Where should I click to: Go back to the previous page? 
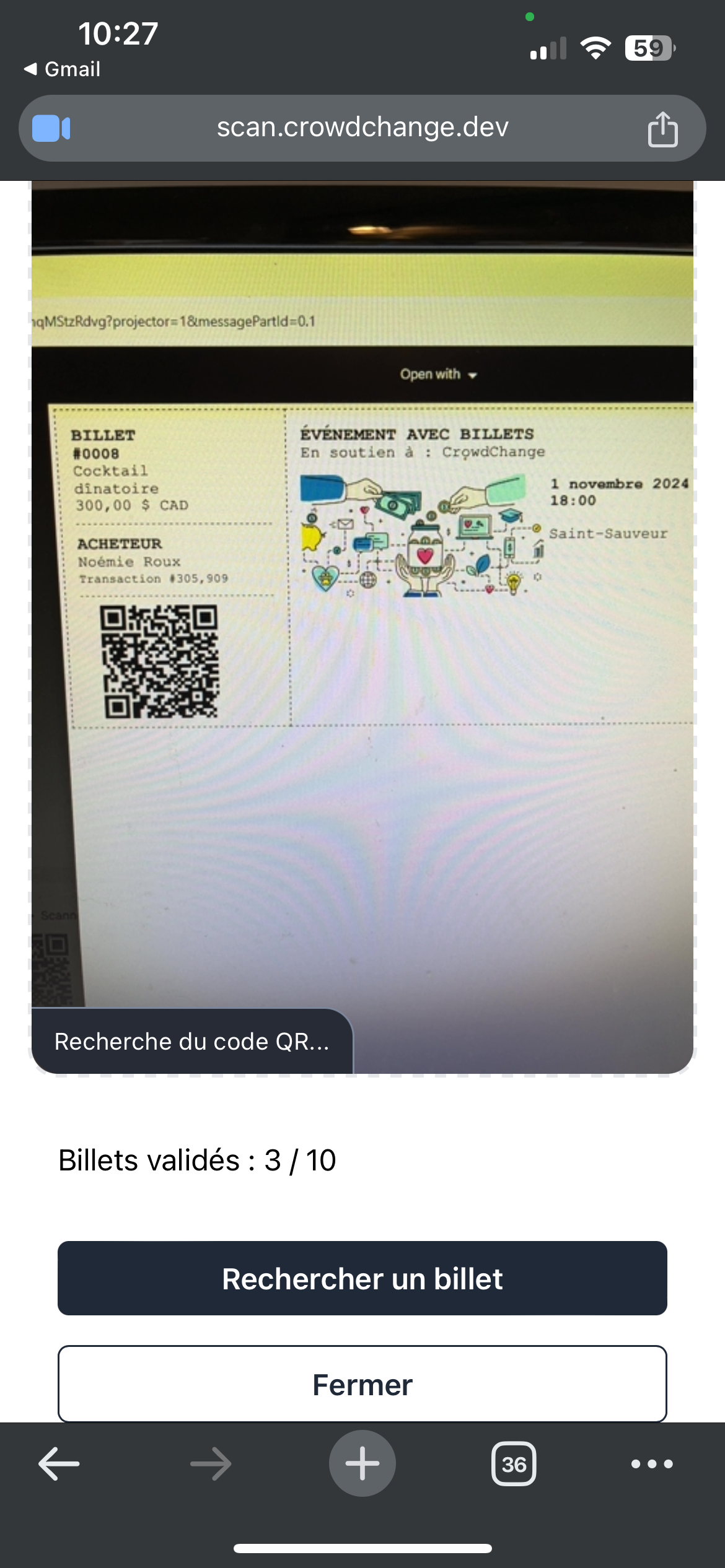59,1464
